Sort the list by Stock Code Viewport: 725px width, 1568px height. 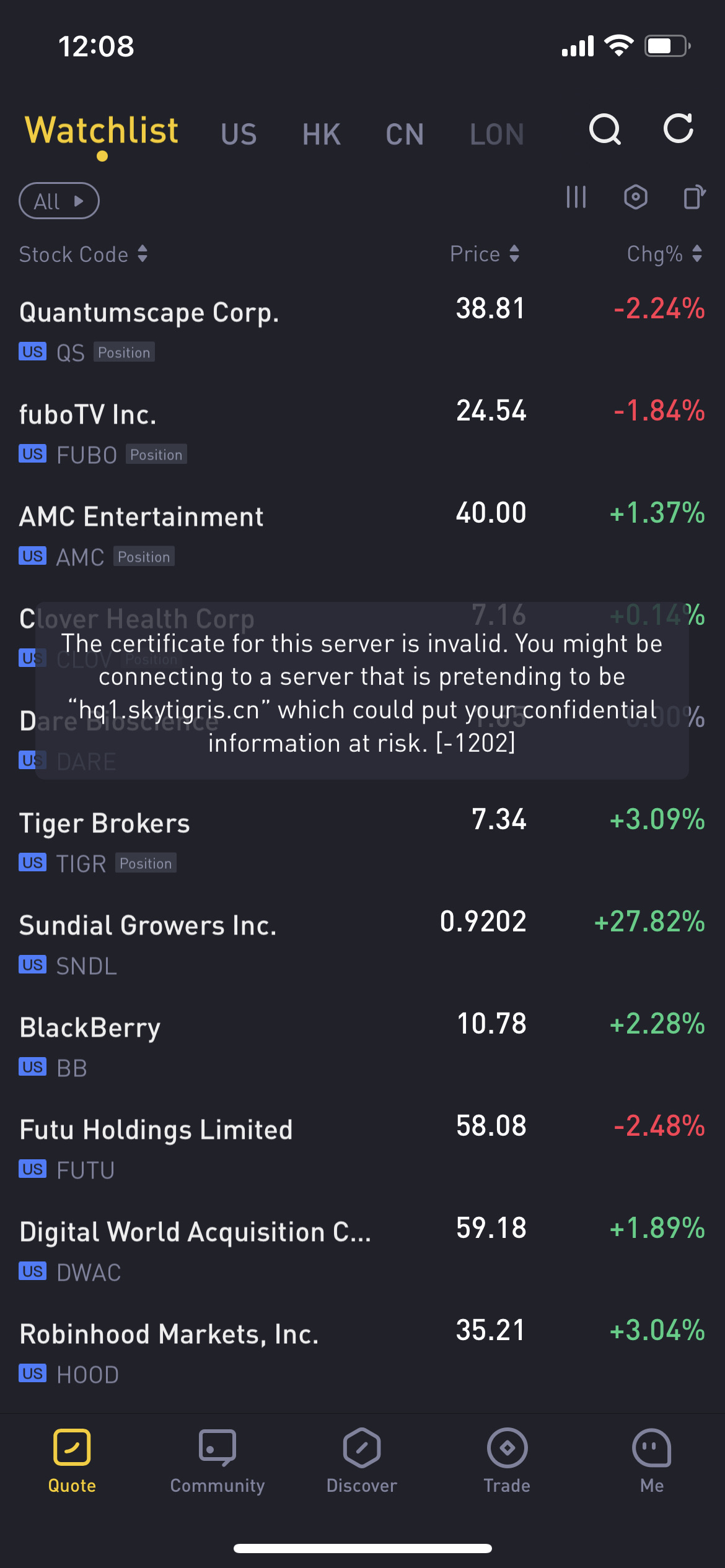pyautogui.click(x=83, y=255)
